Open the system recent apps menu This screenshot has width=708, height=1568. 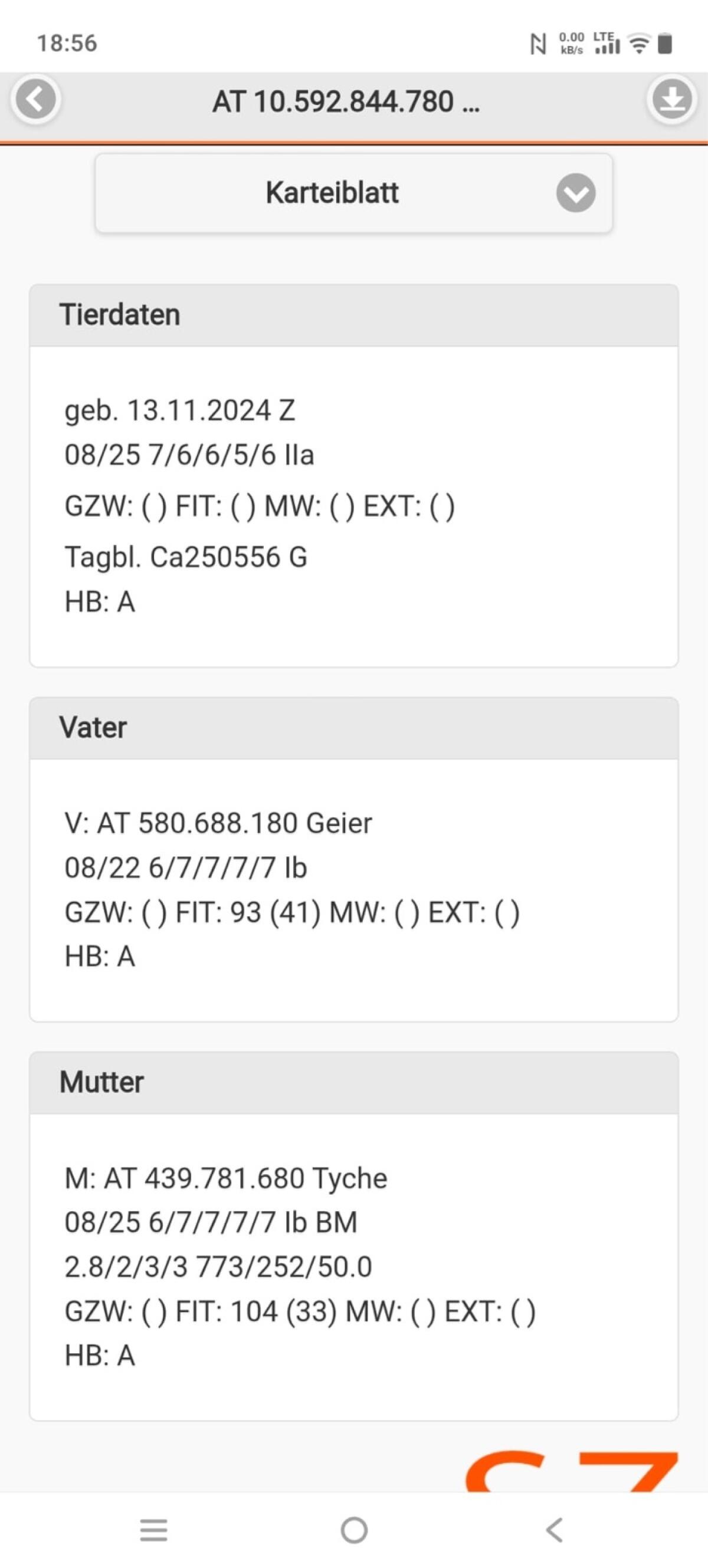coord(153,1530)
